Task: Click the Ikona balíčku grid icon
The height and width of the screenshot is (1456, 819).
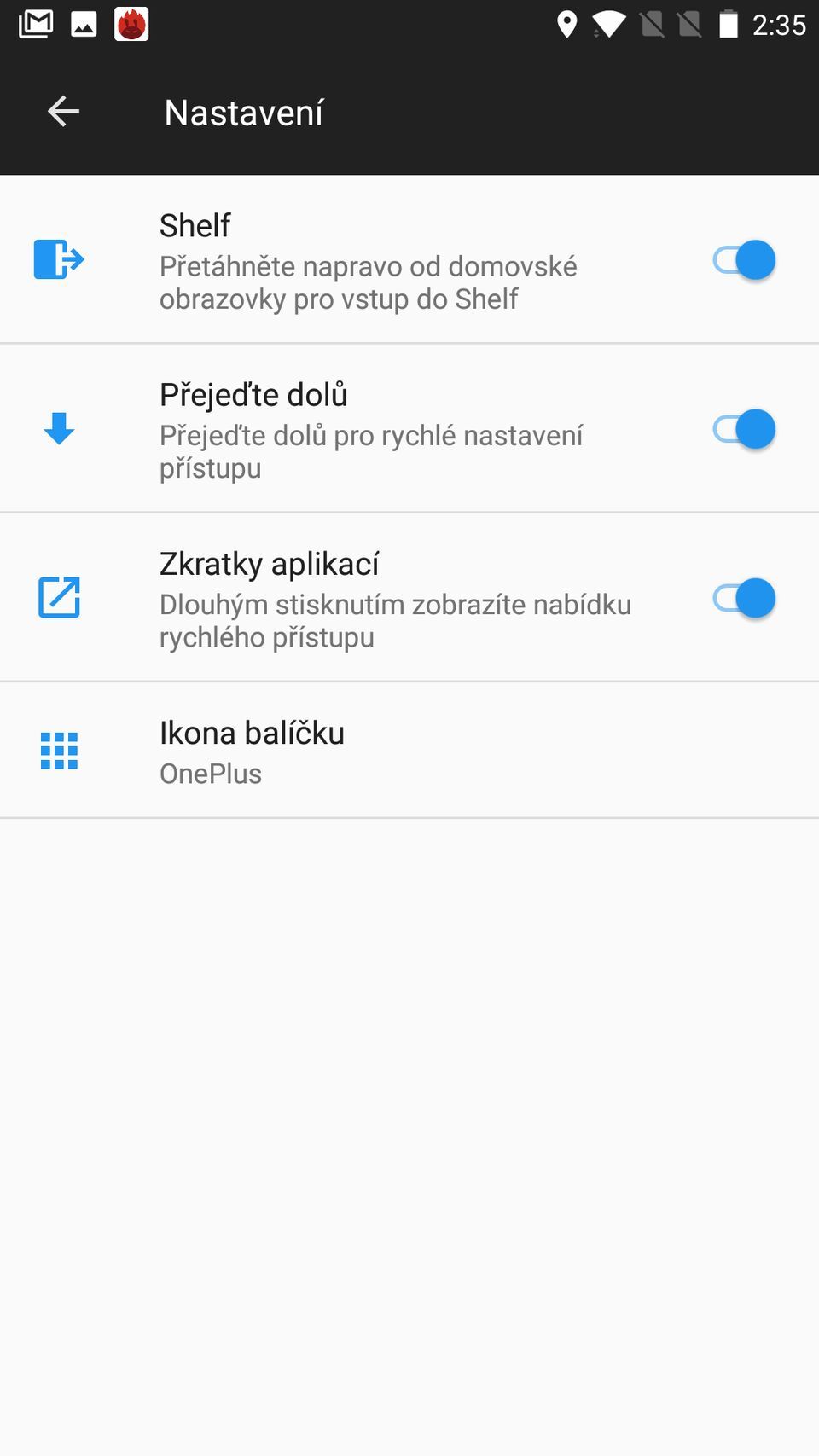Action: (58, 750)
